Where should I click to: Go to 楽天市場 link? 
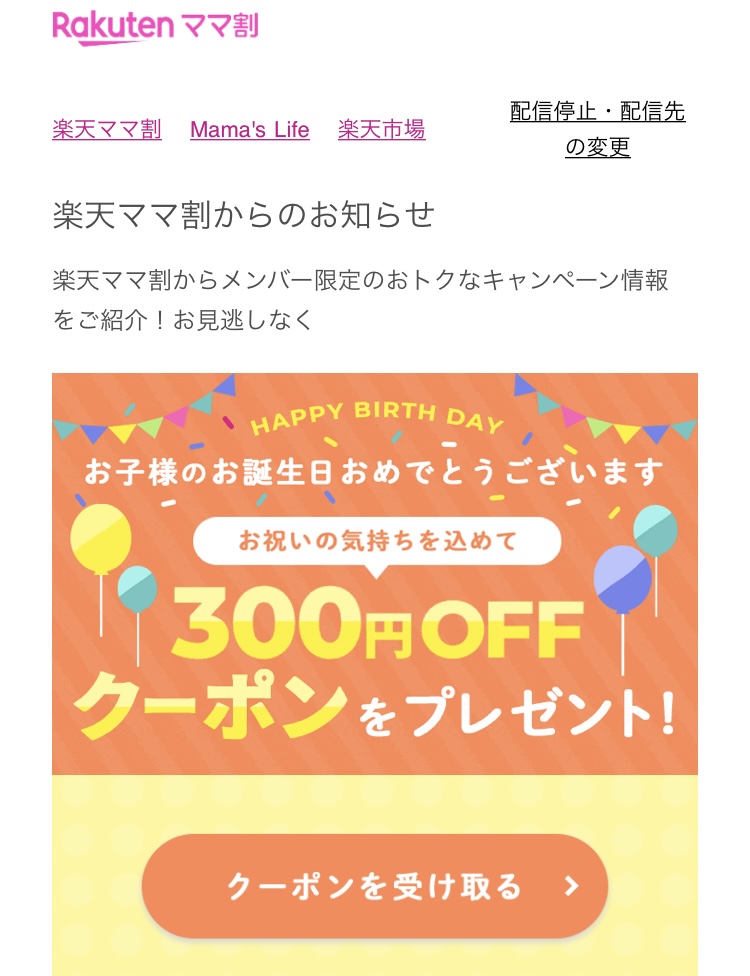click(382, 130)
